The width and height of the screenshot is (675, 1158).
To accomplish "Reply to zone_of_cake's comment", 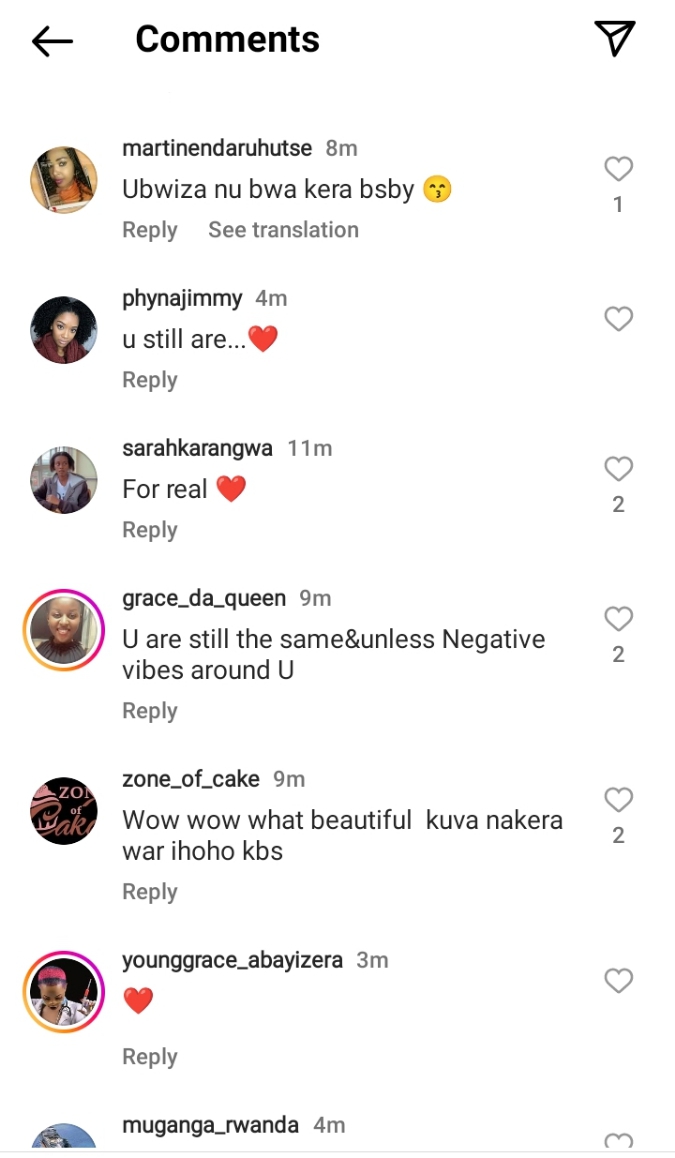I will (x=150, y=892).
